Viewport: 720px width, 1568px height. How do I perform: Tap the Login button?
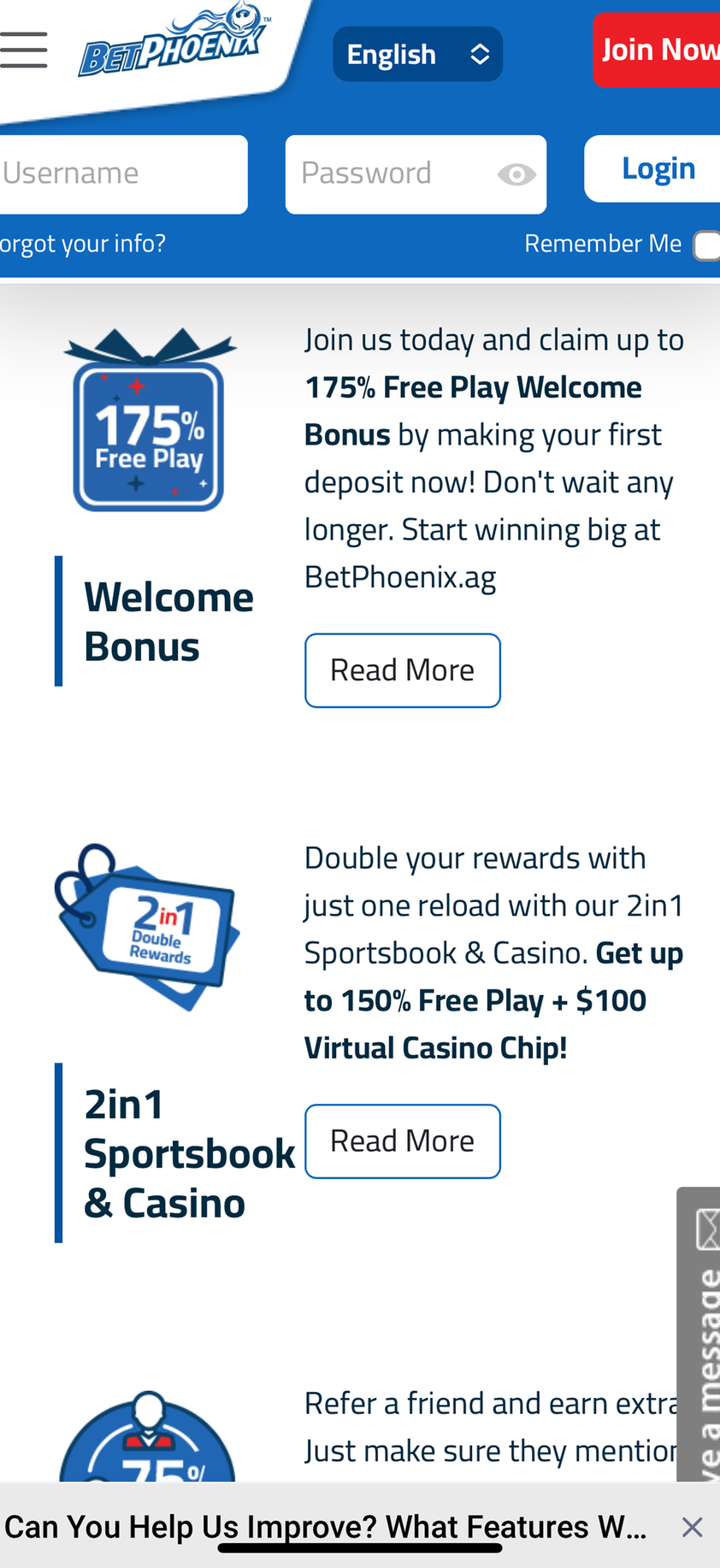655,168
